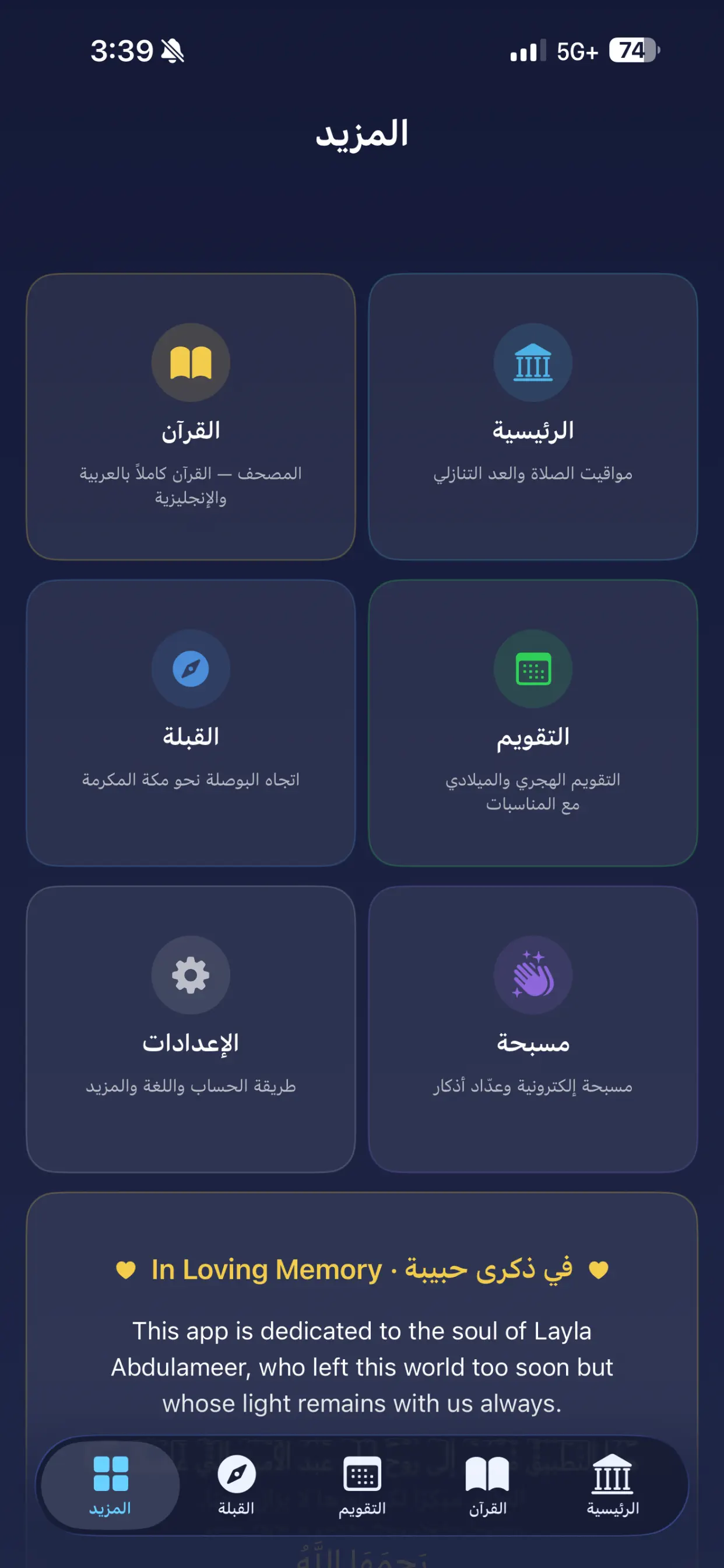The width and height of the screenshot is (724, 1568).
Task: Tap the home building icon on الرئيسية card
Action: 533,362
